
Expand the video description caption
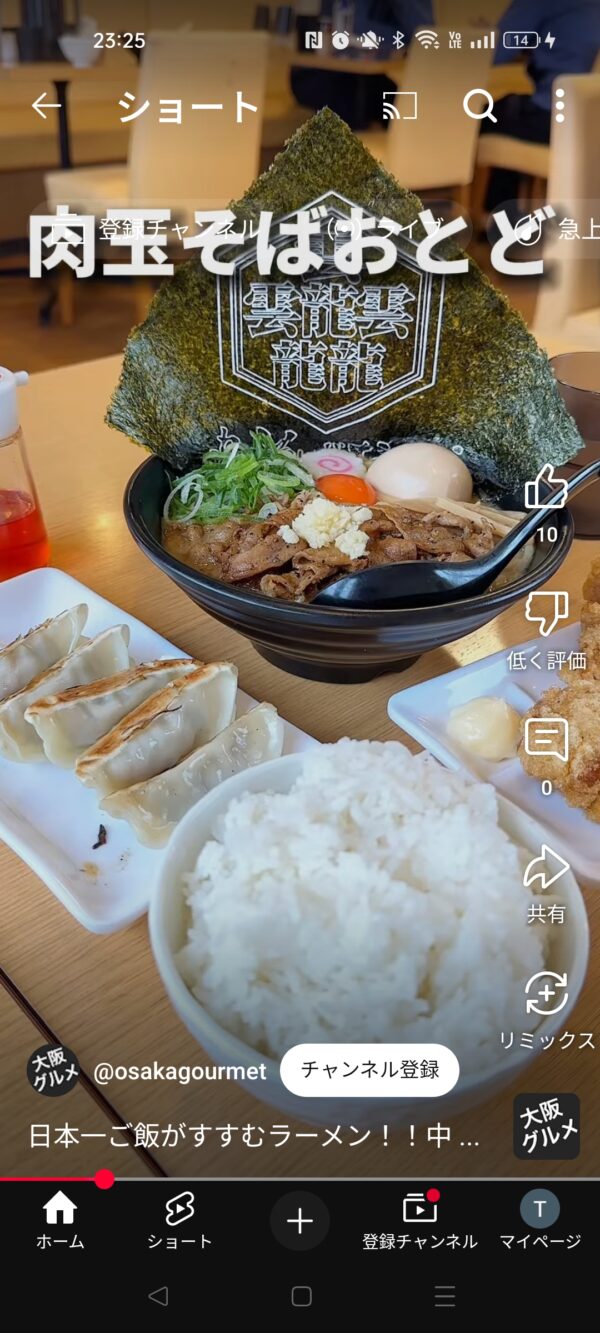click(x=254, y=1136)
